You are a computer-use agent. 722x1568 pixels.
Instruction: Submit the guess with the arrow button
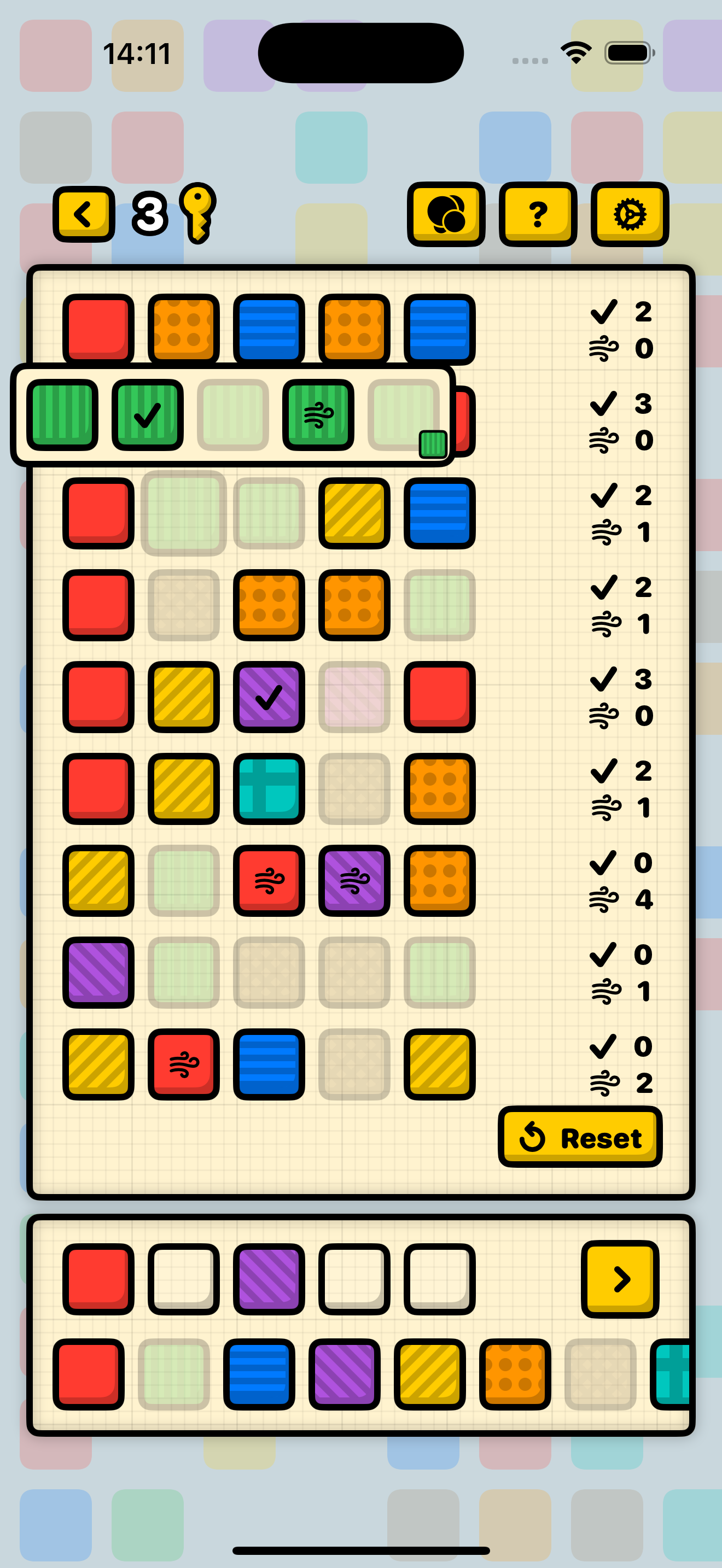(x=620, y=1279)
